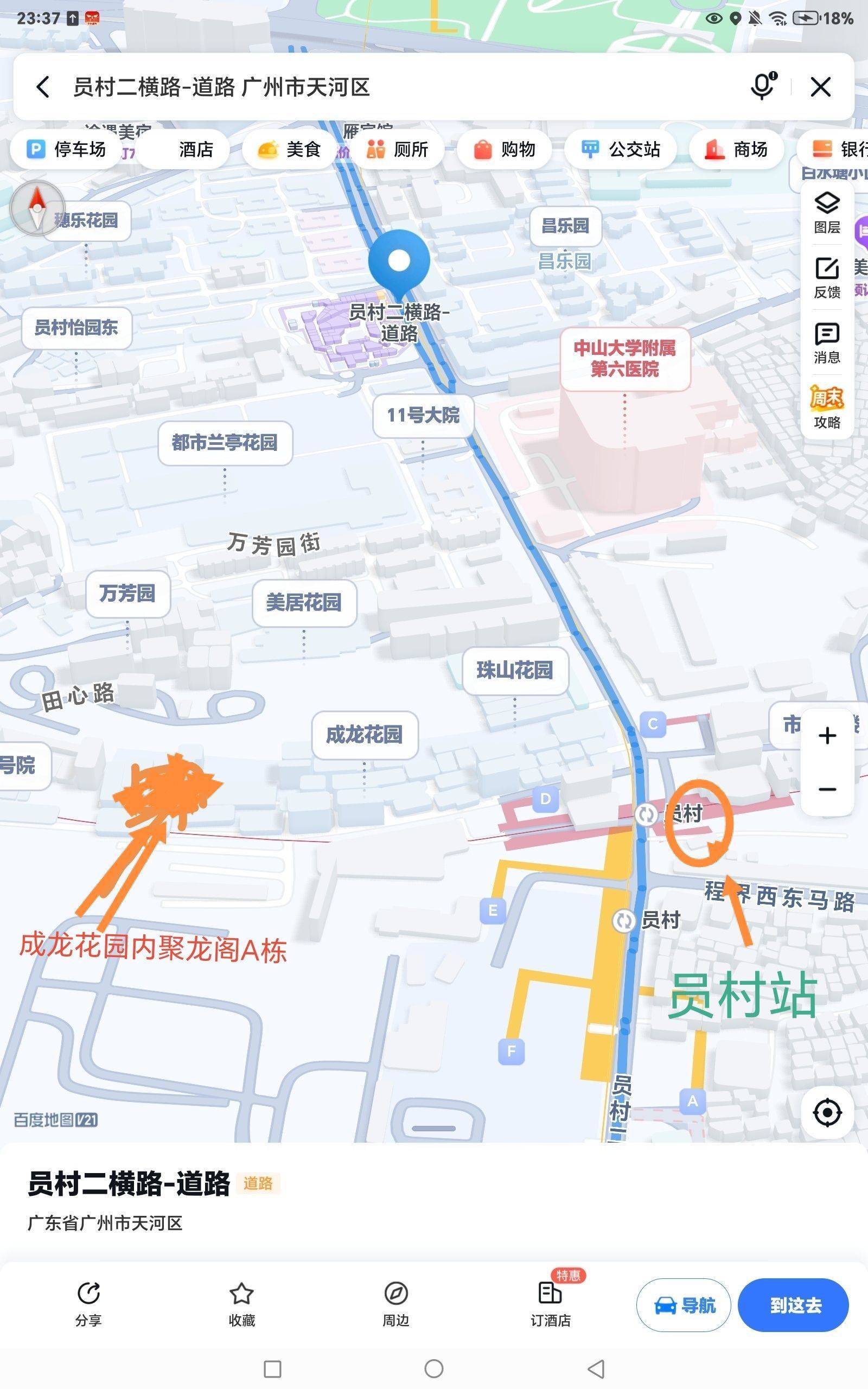This screenshot has height=1389, width=868.
Task: Zoom out the map with minus
Action: [827, 789]
